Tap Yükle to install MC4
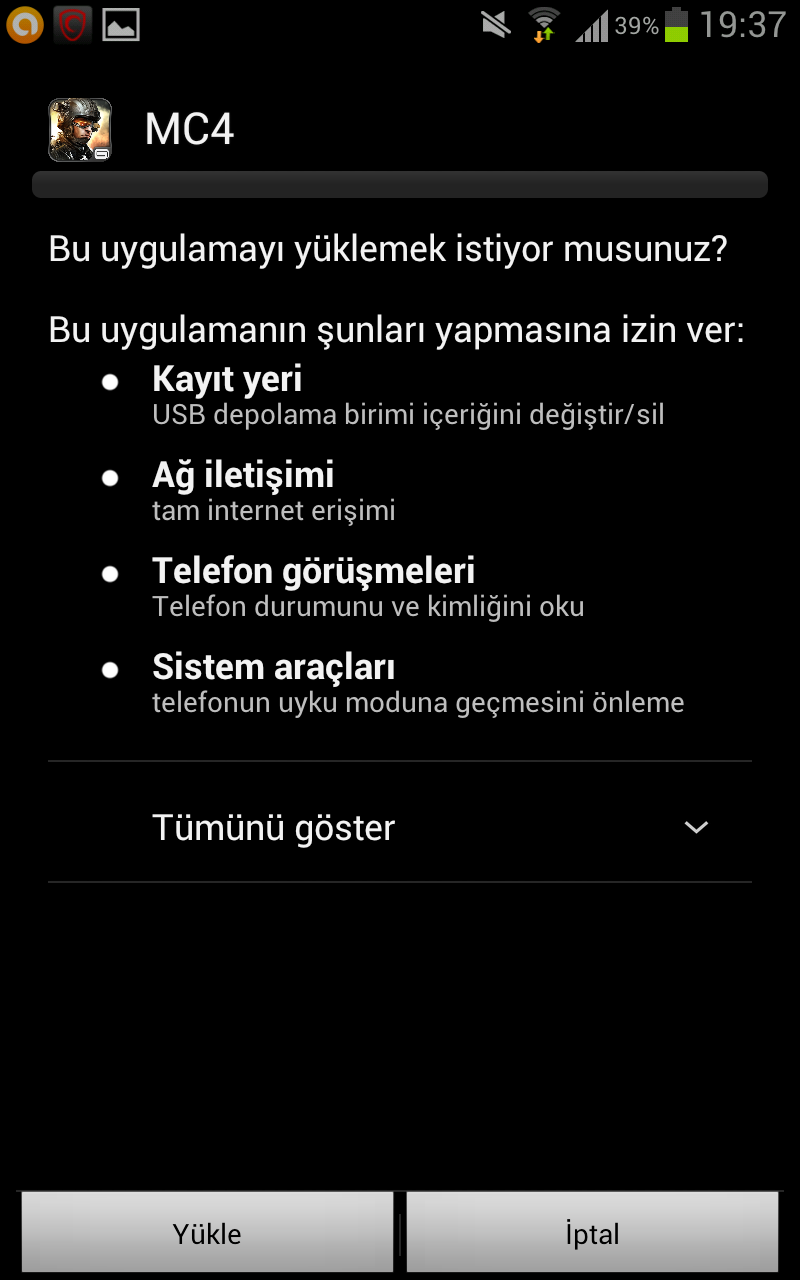The height and width of the screenshot is (1280, 800). click(207, 1233)
